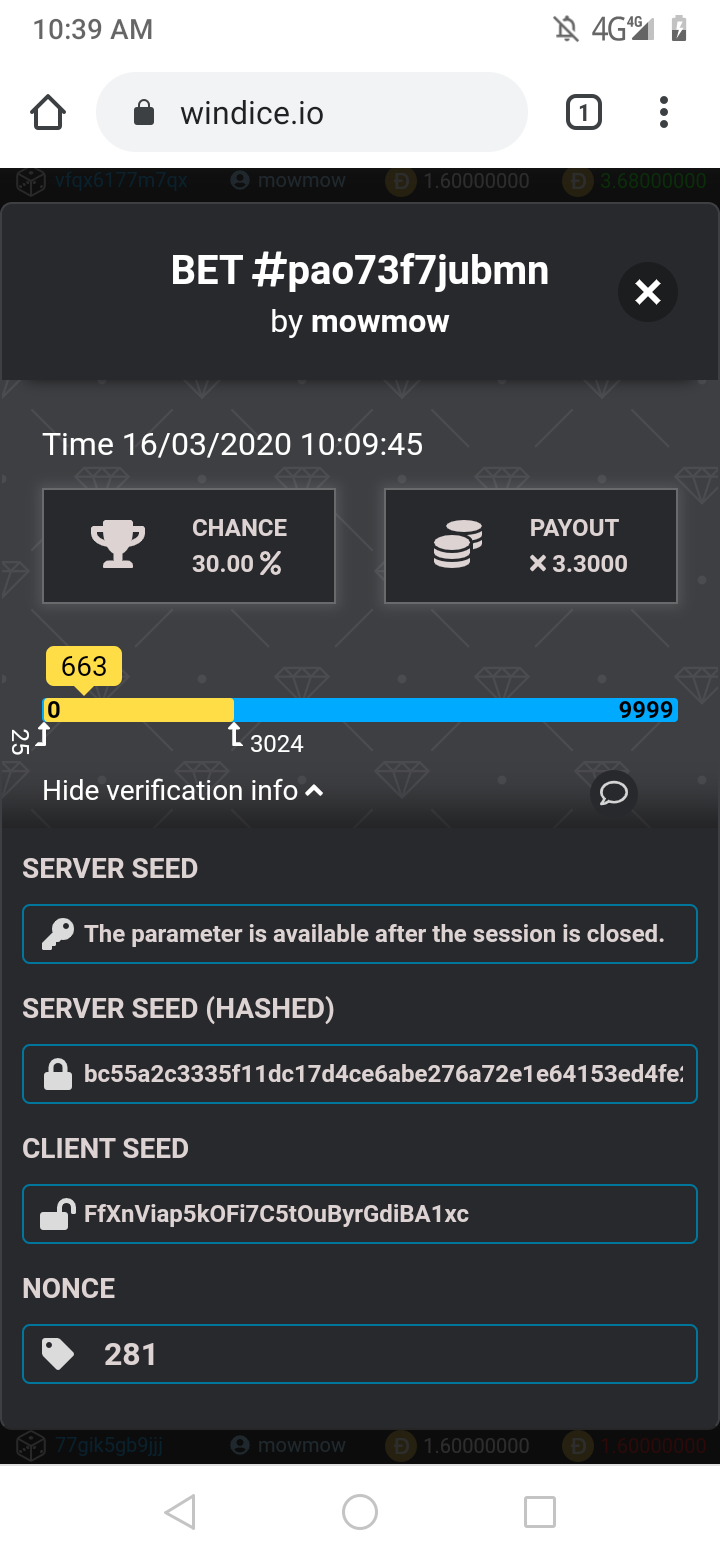Close the bet details dialog
The image size is (720, 1560).
648,292
